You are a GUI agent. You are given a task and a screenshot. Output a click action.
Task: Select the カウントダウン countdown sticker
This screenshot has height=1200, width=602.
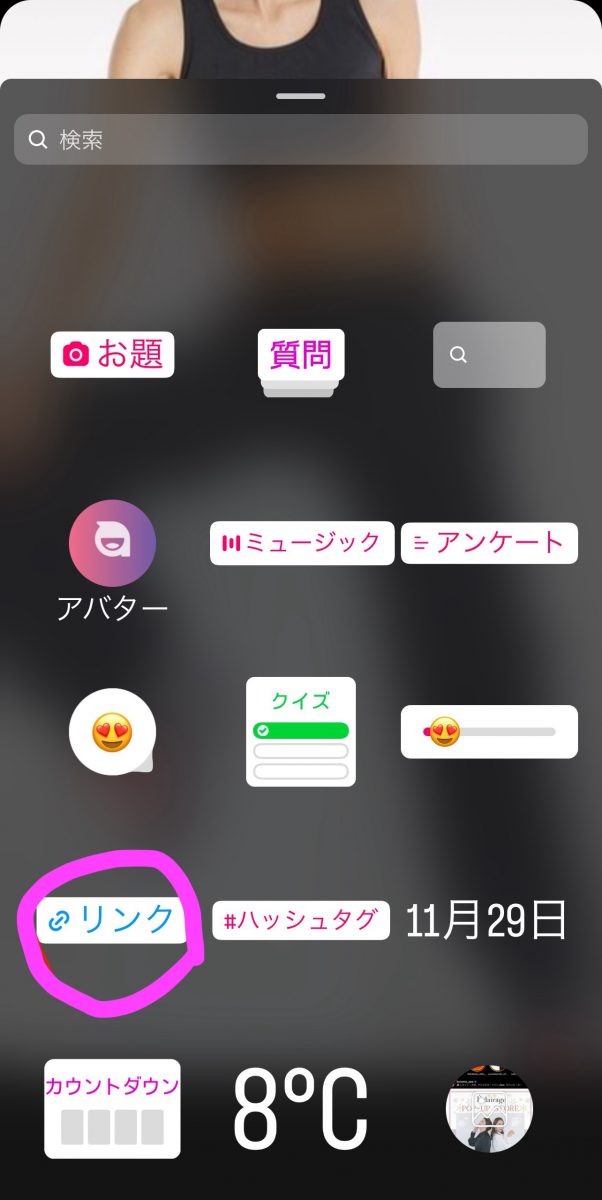[x=113, y=1108]
